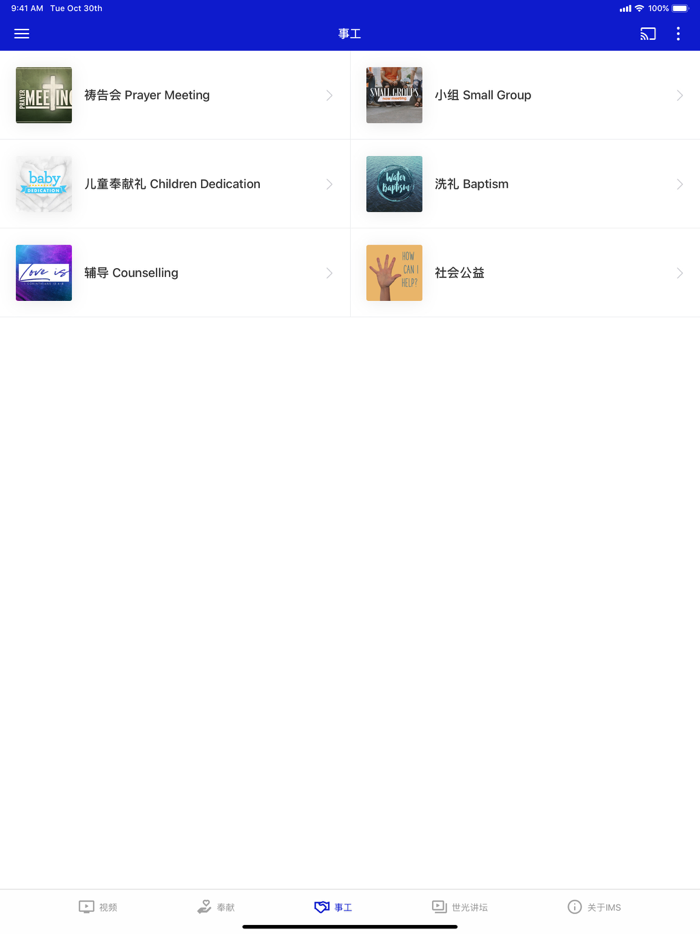Open the three-dot overflow menu
The width and height of the screenshot is (700, 934).
tap(678, 34)
